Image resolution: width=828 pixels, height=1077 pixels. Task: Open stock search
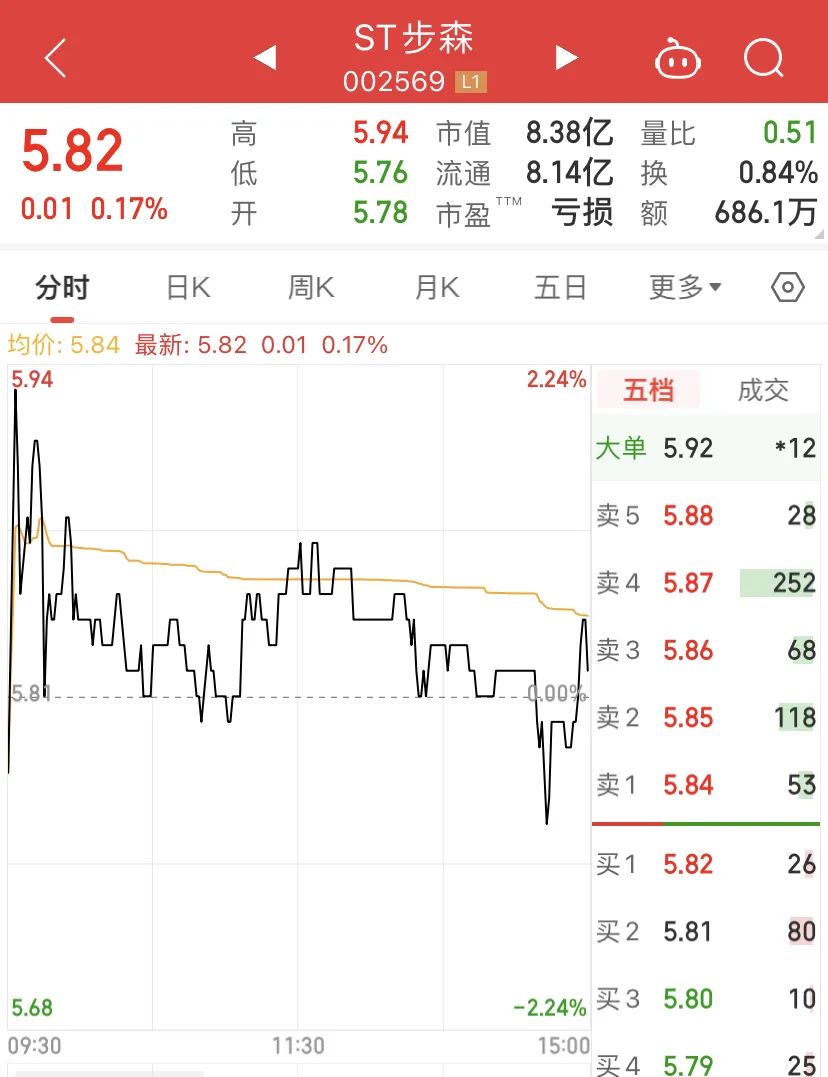(764, 58)
